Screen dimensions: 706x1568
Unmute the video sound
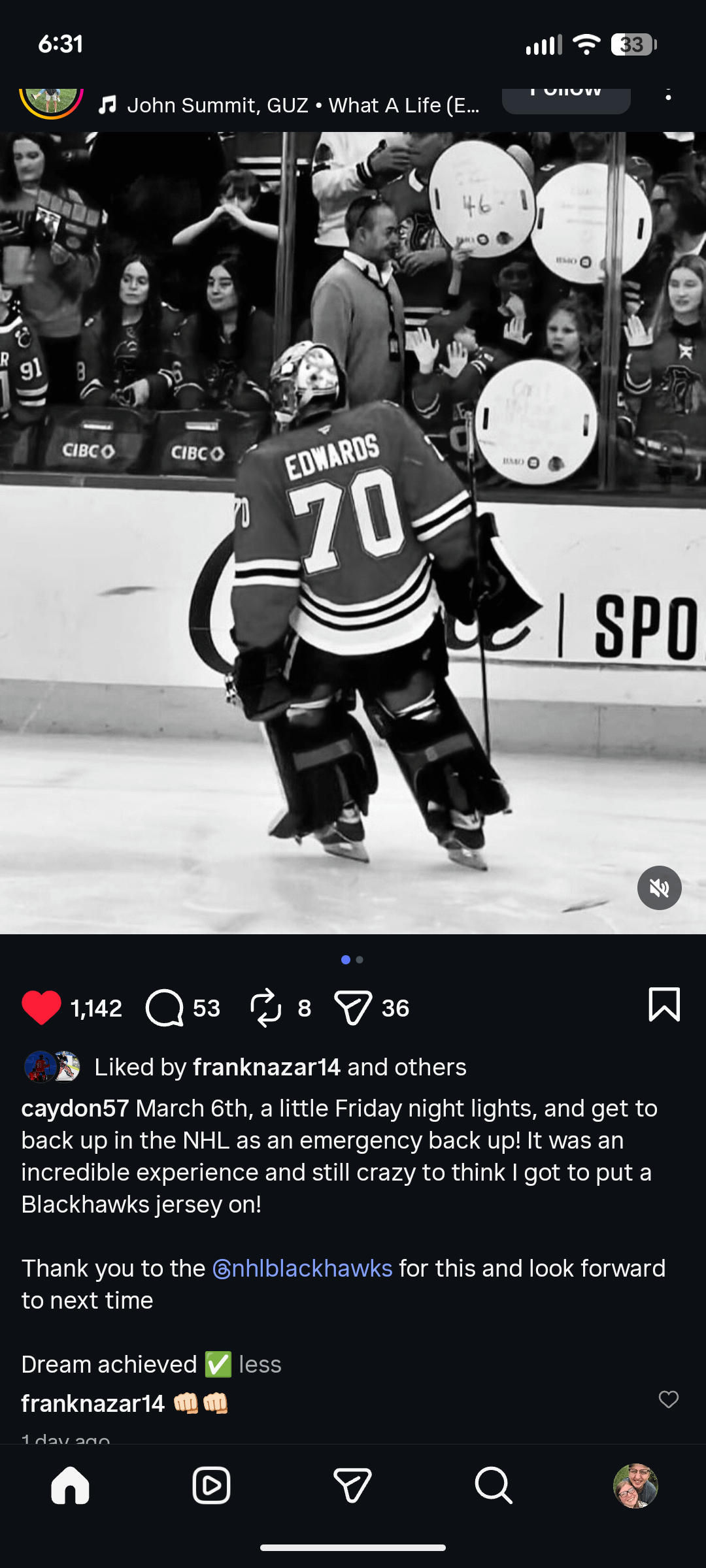659,888
